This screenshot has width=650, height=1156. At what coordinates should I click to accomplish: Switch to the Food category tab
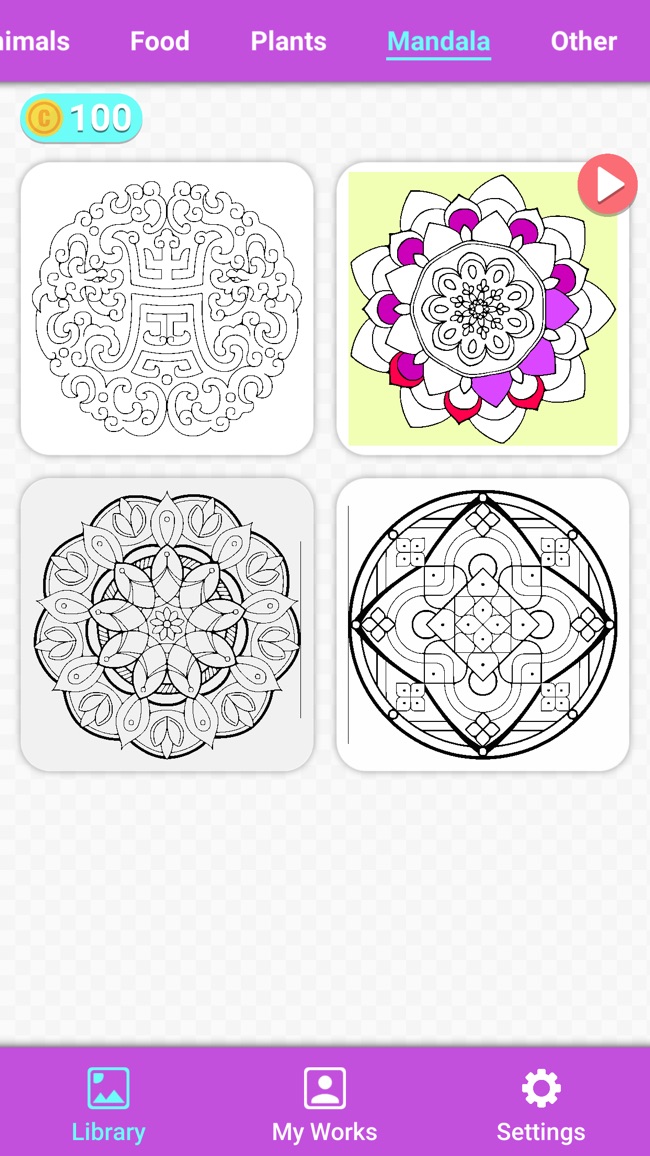tap(159, 41)
